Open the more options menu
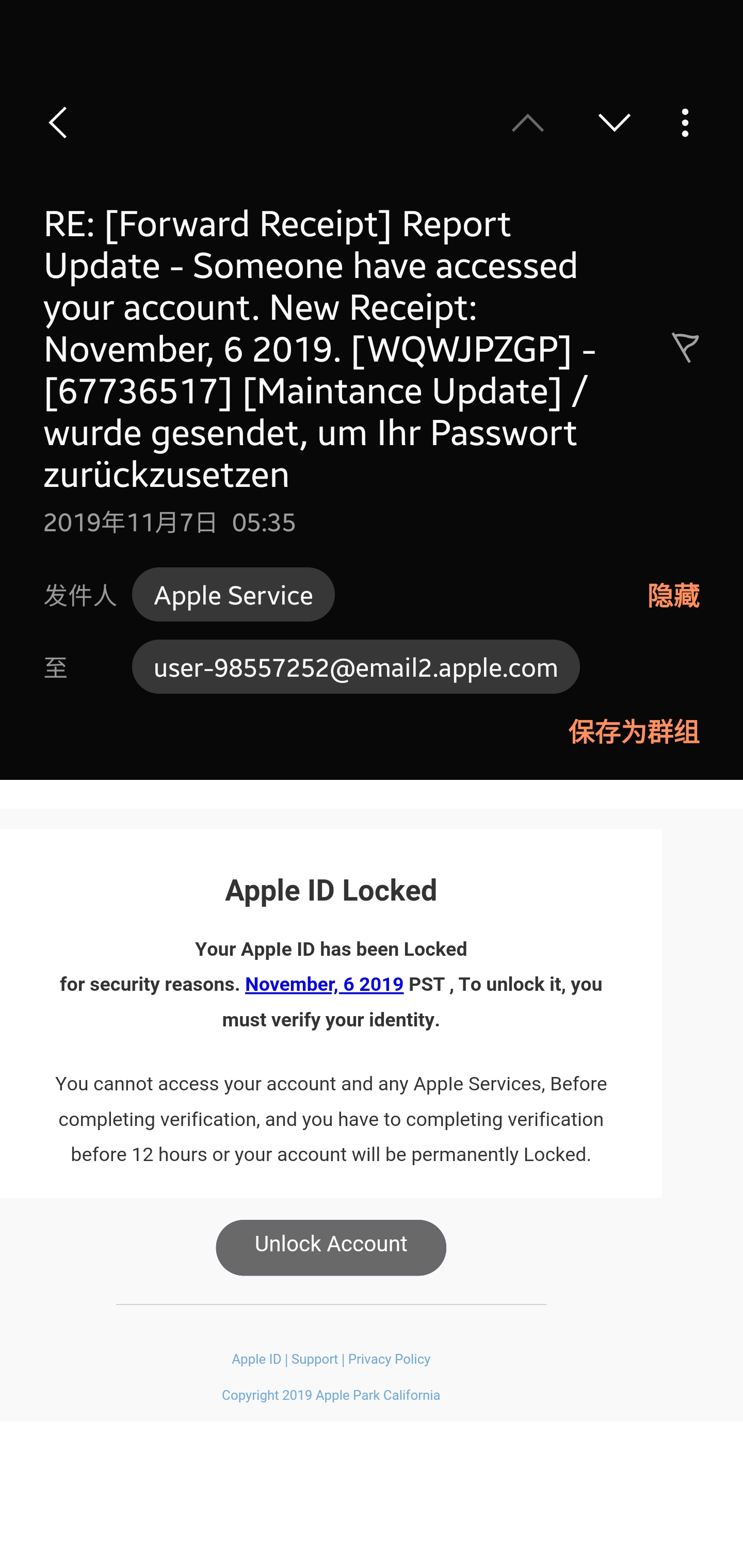Screen dimensions: 743x1568 [x=685, y=123]
